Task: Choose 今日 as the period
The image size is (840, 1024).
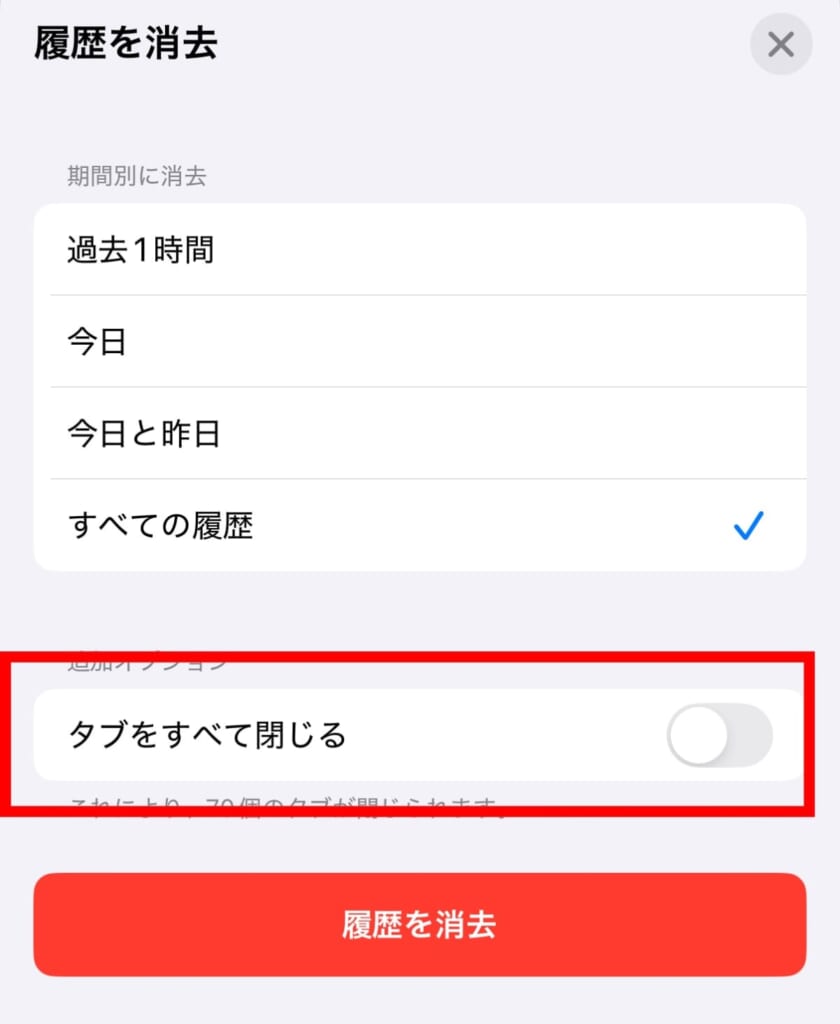Action: [420, 342]
